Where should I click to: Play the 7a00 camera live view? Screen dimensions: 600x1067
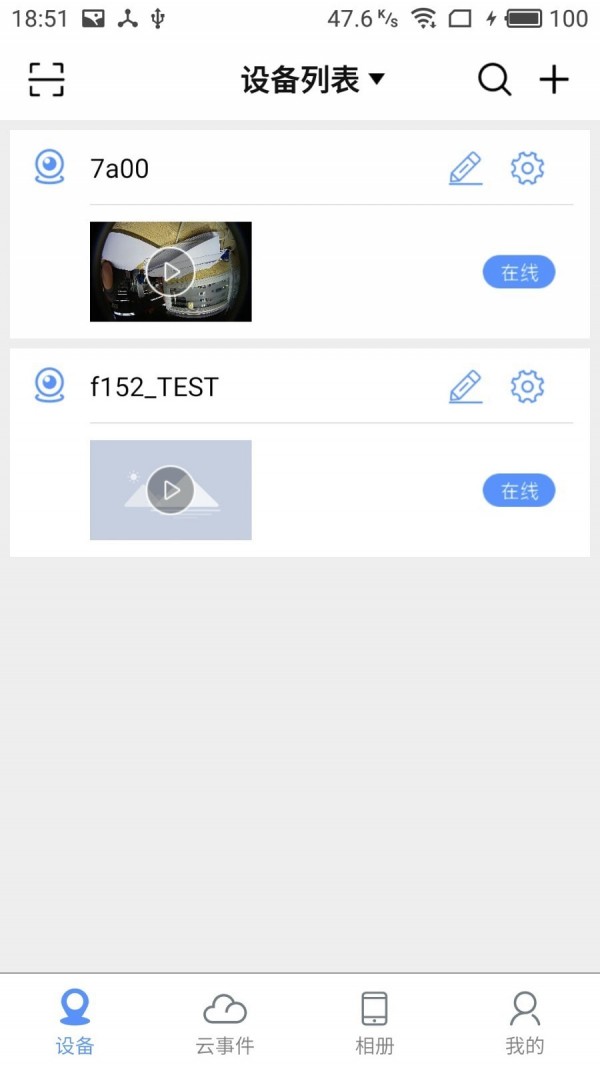171,272
